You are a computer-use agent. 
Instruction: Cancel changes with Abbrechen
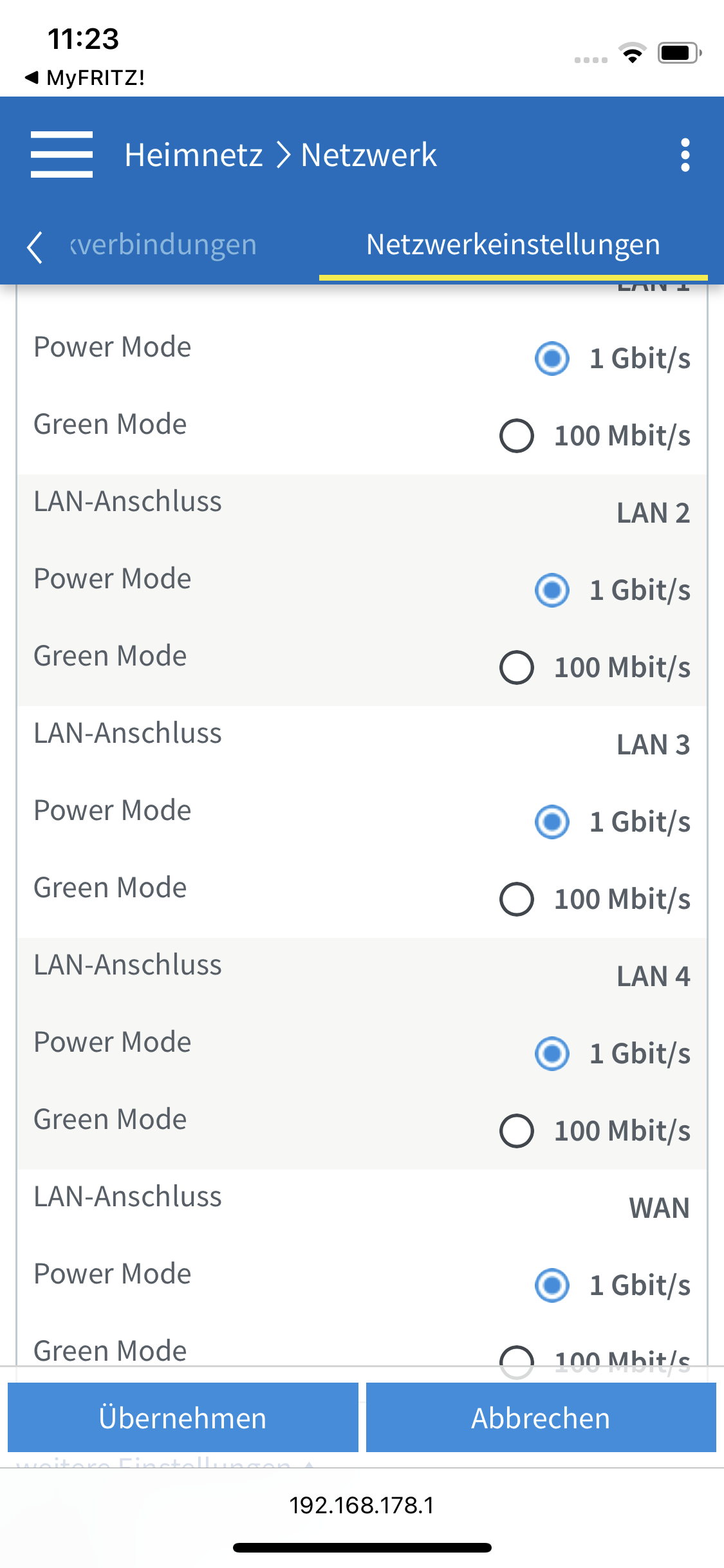pyautogui.click(x=541, y=1418)
